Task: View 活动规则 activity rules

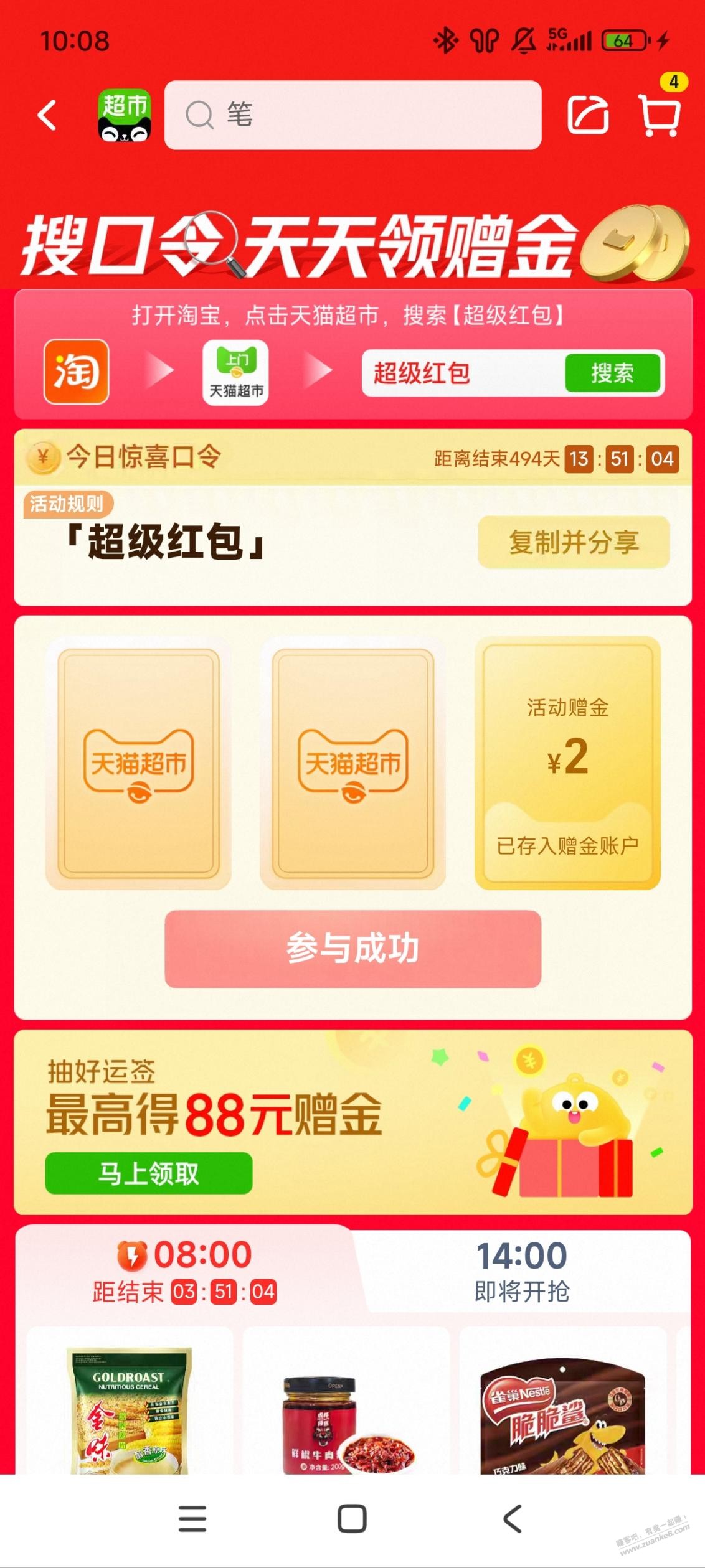Action: 67,504
